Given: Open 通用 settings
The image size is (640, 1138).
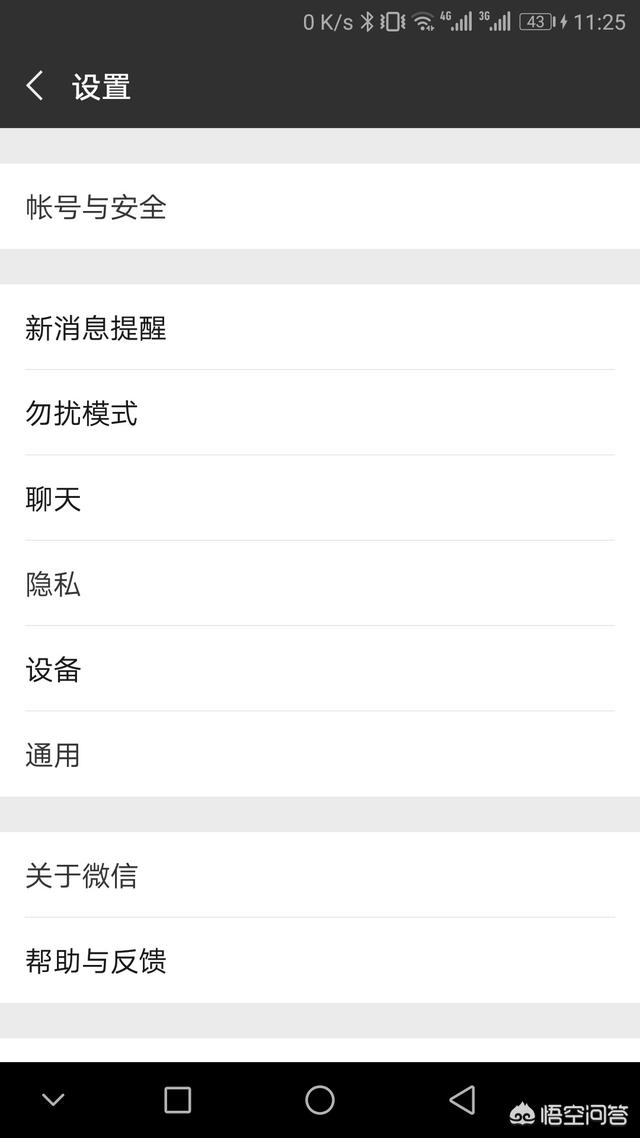Looking at the screenshot, I should pyautogui.click(x=320, y=754).
